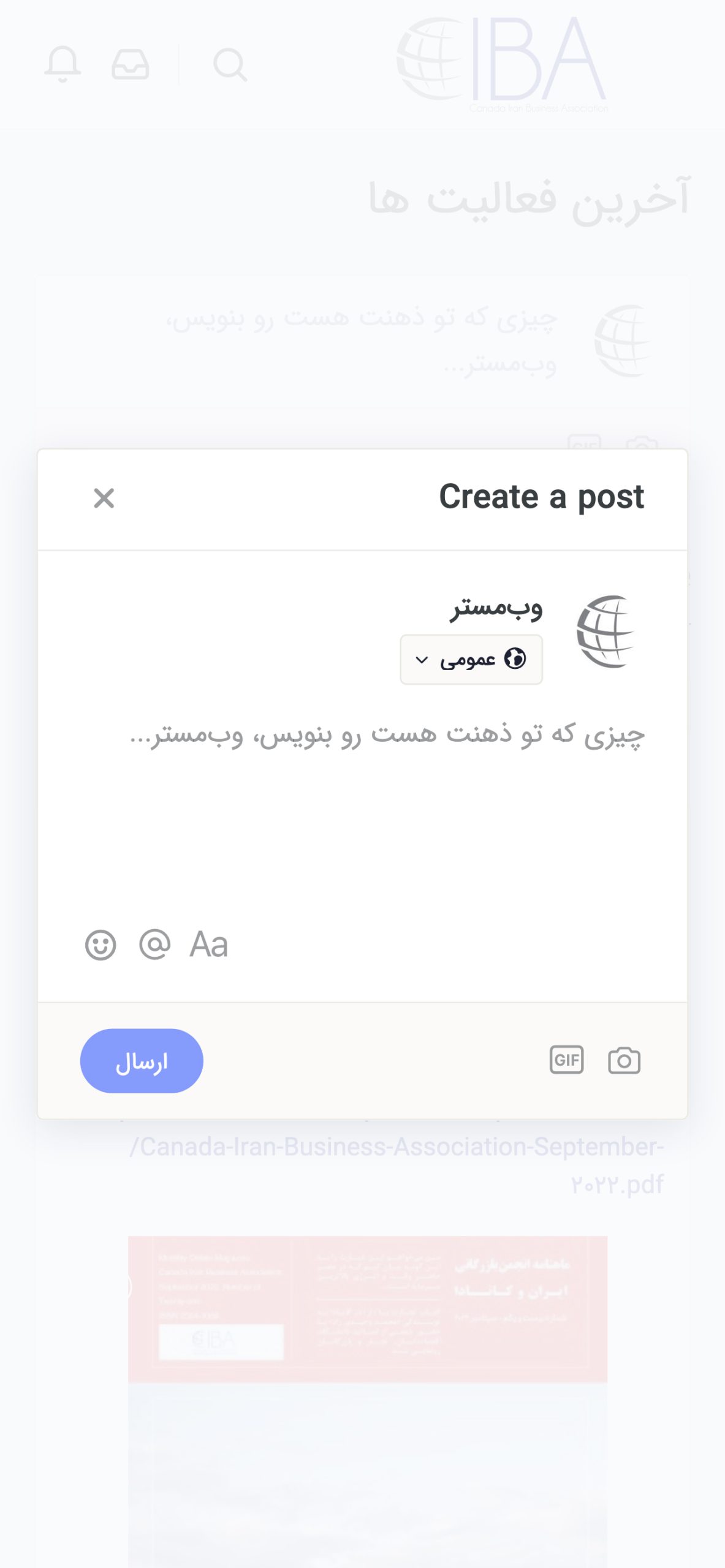Open the emoji picker
725x1568 pixels.
(101, 944)
